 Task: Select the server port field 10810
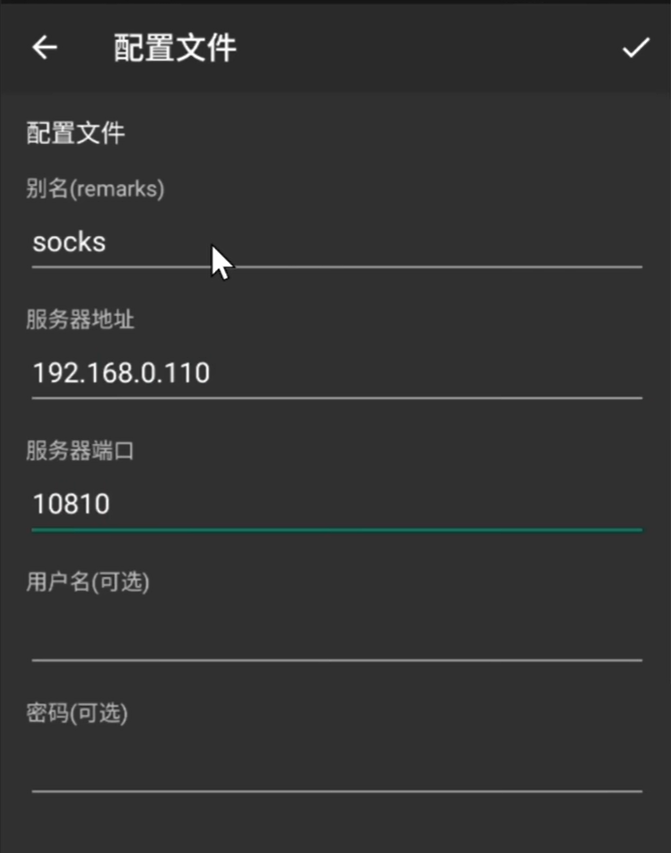(x=337, y=505)
